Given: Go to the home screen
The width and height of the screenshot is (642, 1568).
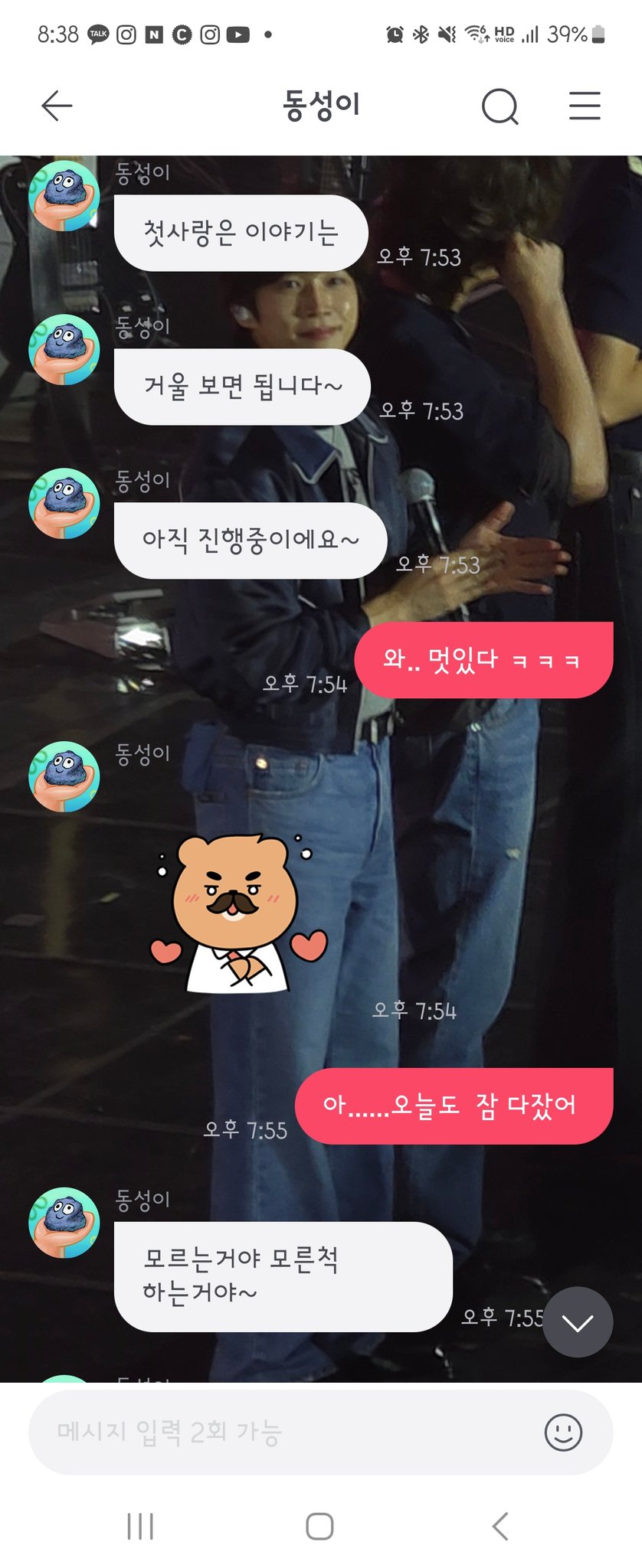Looking at the screenshot, I should (319, 1526).
